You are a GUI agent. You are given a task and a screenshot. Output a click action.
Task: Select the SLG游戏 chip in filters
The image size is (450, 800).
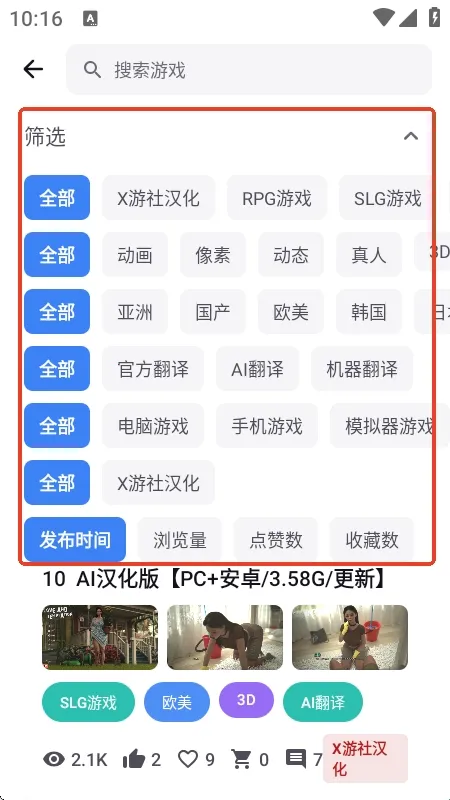pos(388,198)
